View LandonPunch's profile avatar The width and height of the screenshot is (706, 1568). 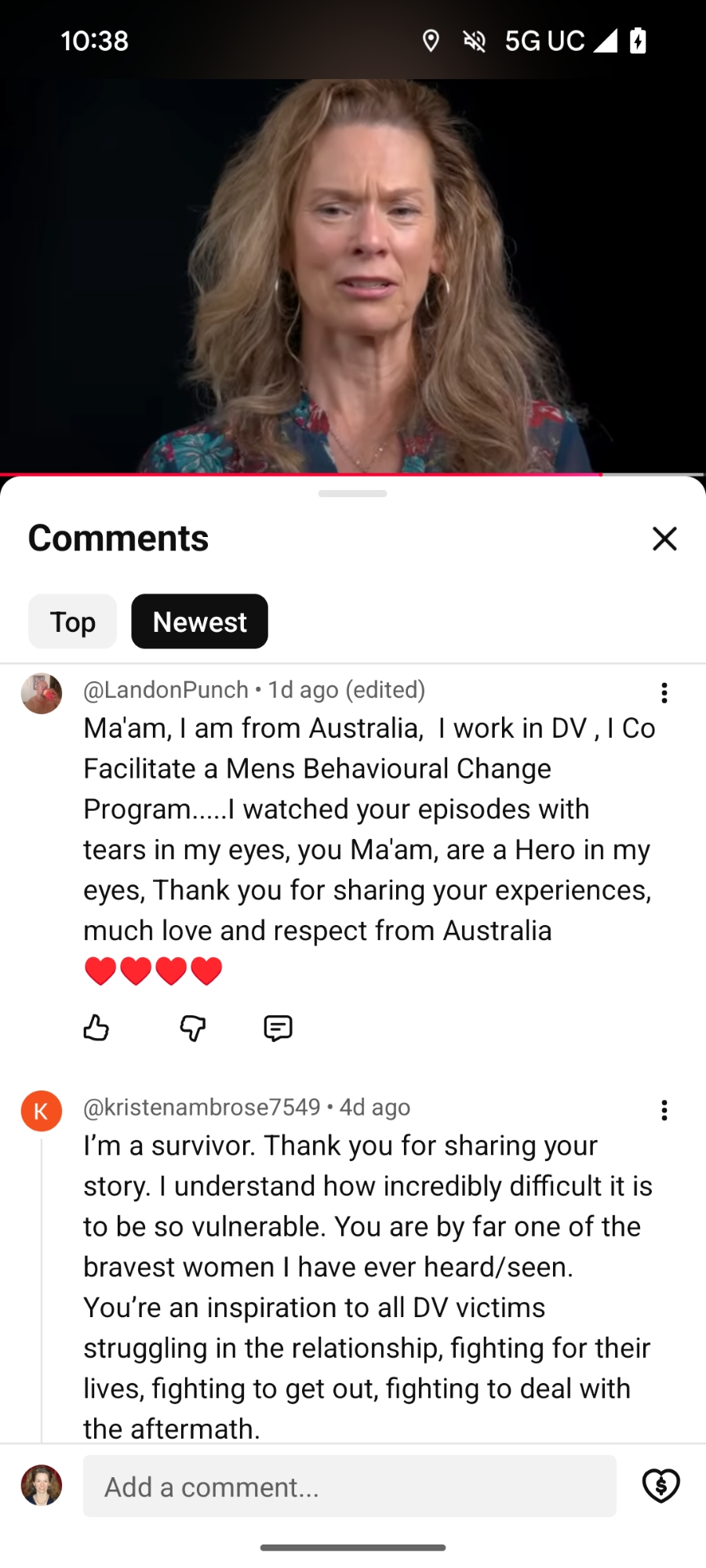[42, 693]
